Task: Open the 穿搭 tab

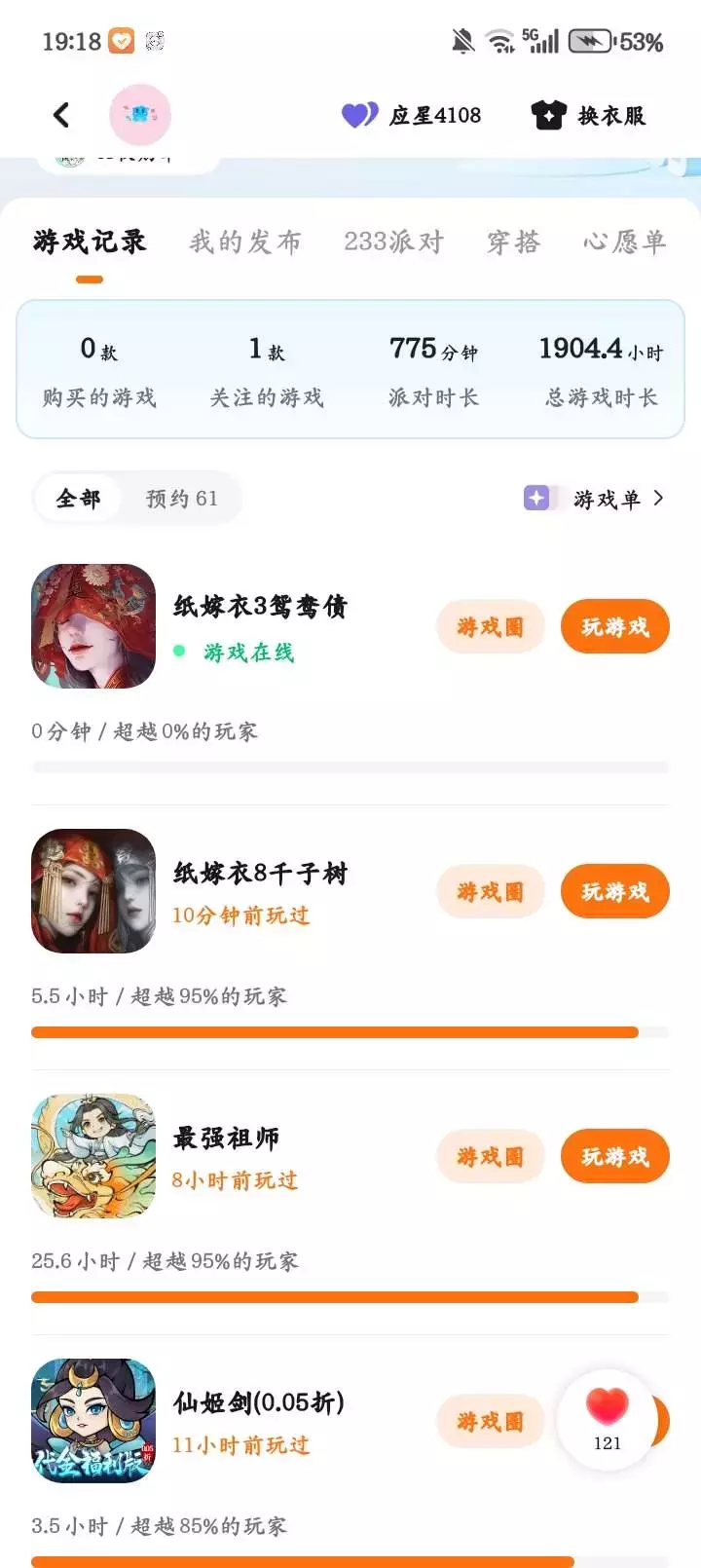Action: 513,242
